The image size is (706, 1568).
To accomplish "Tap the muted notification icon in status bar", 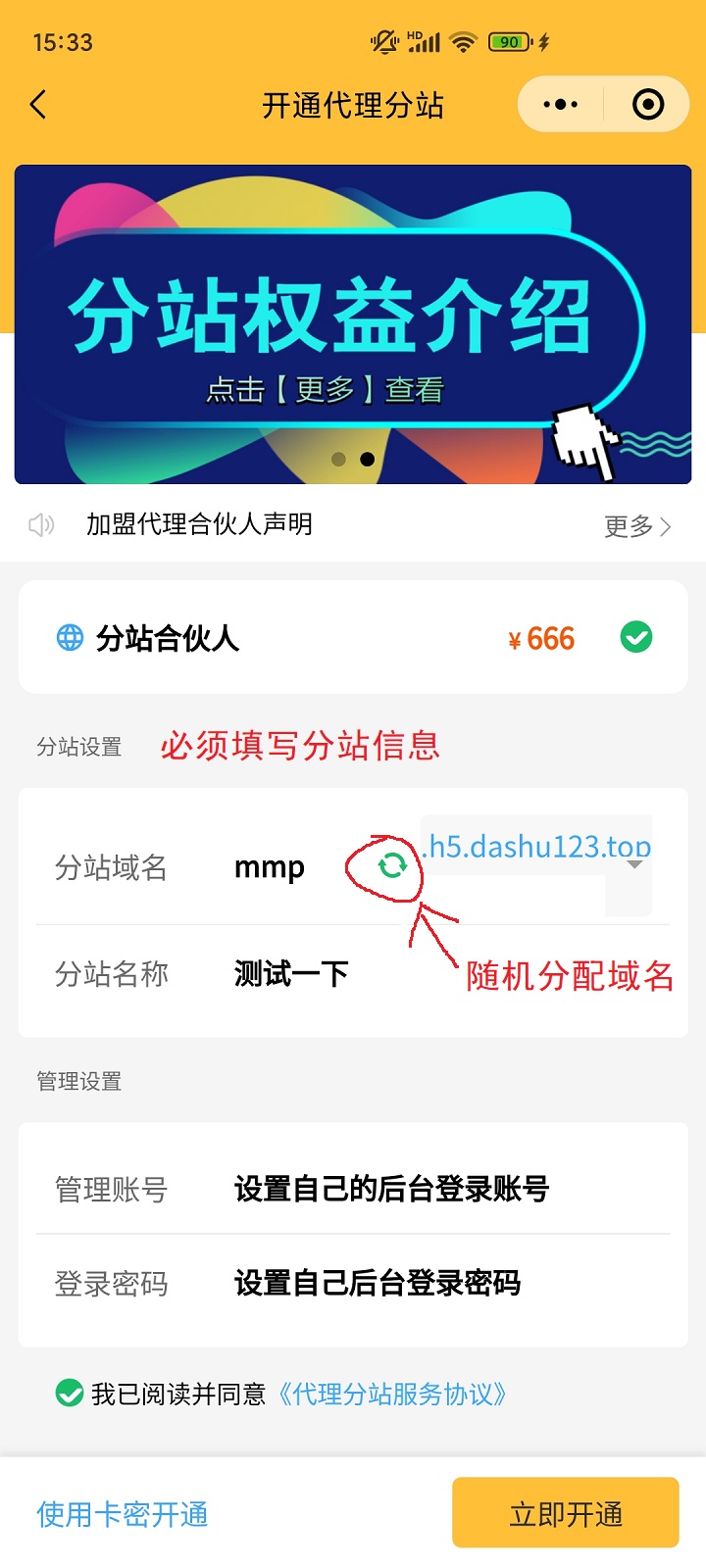I will 384,41.
